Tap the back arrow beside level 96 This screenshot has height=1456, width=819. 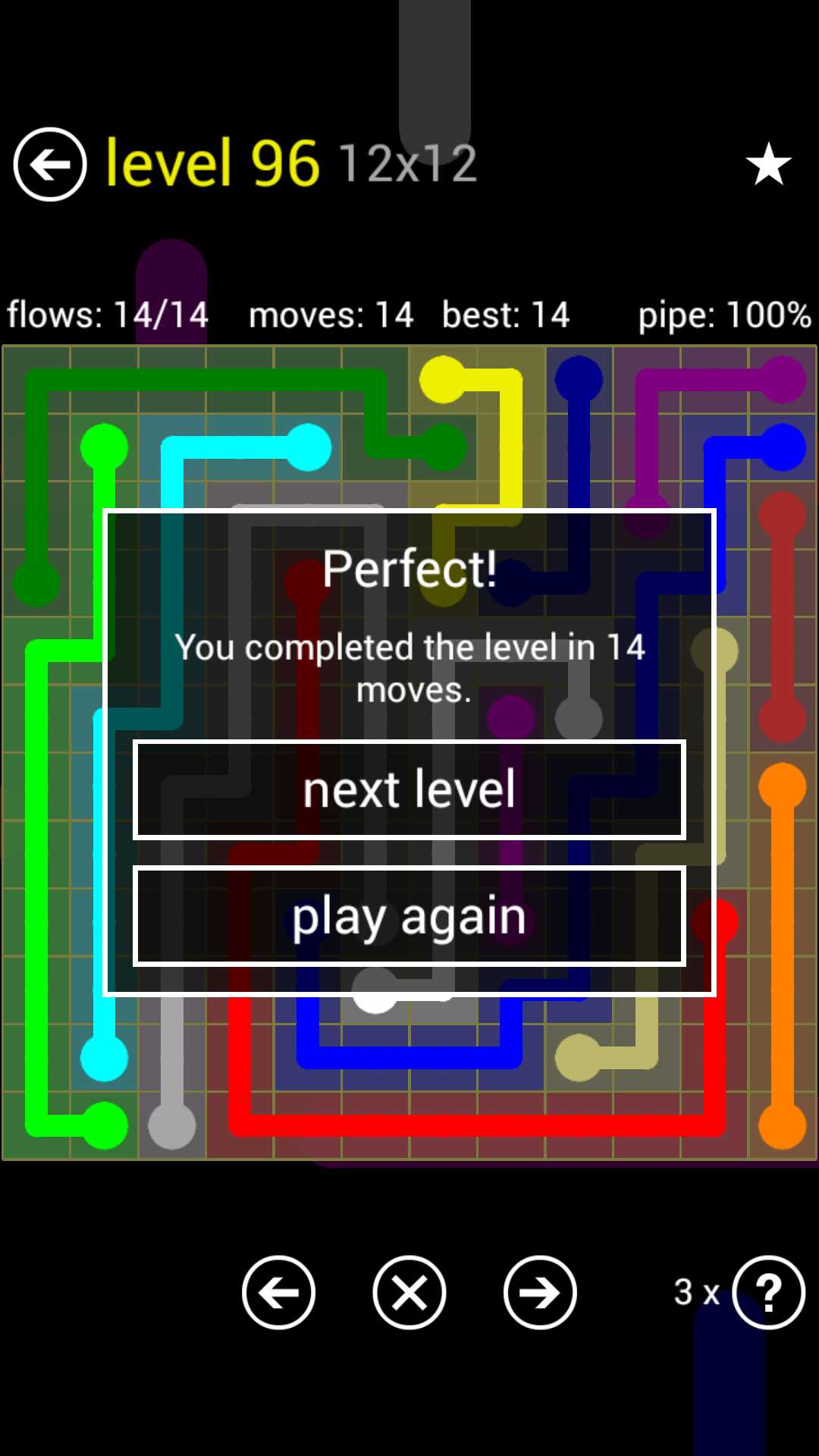(50, 164)
